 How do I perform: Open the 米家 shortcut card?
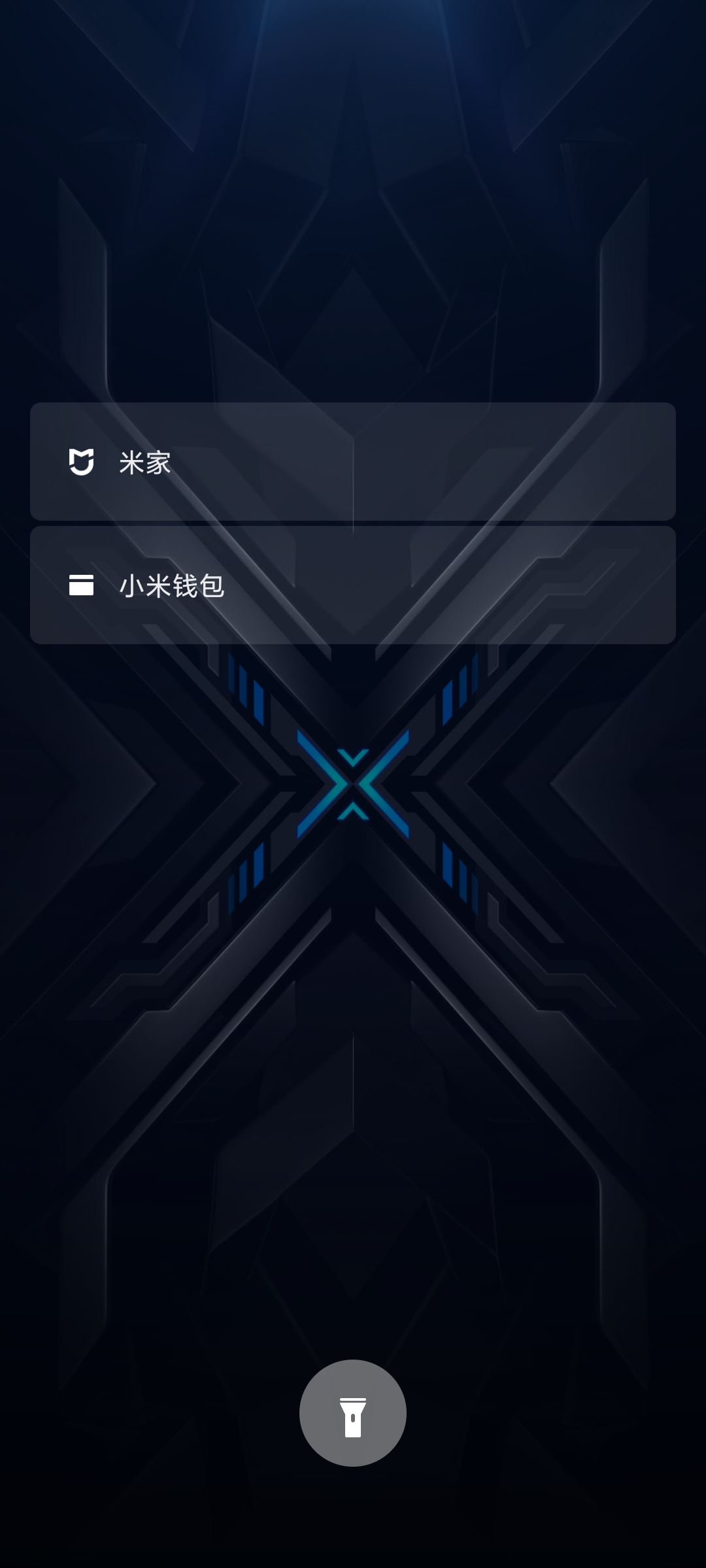[353, 462]
